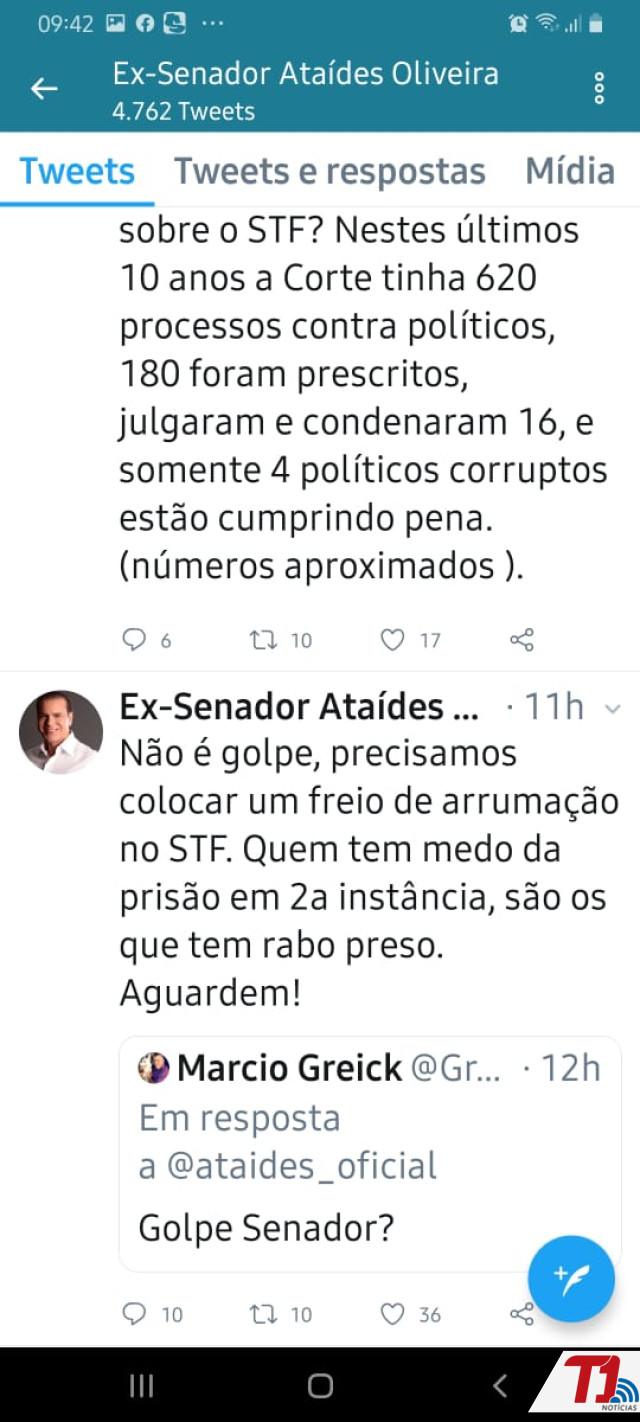Expand the dropdown arrow on the 11h tweet

click(x=613, y=709)
